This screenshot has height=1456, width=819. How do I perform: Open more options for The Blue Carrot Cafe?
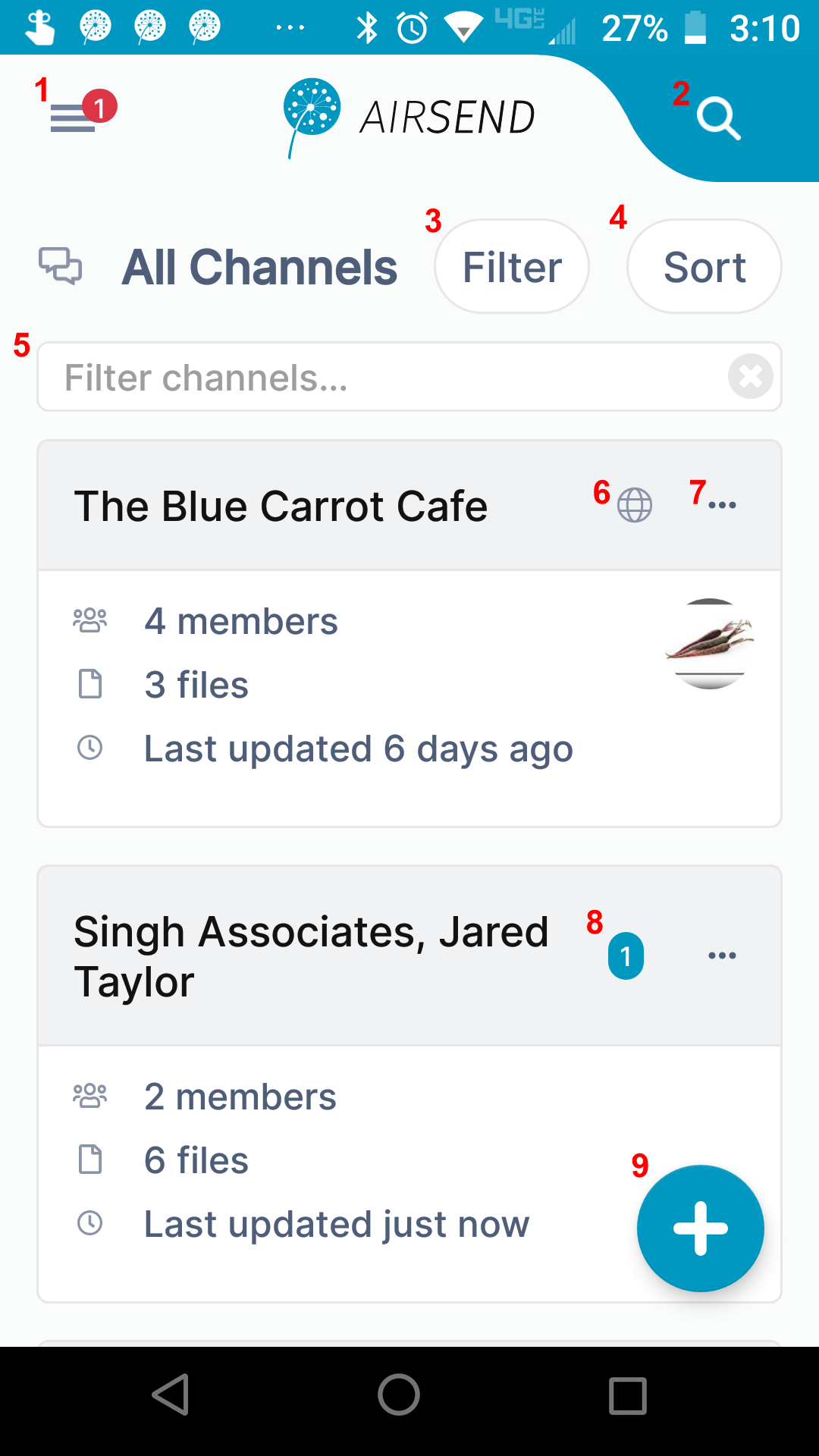pos(722,505)
